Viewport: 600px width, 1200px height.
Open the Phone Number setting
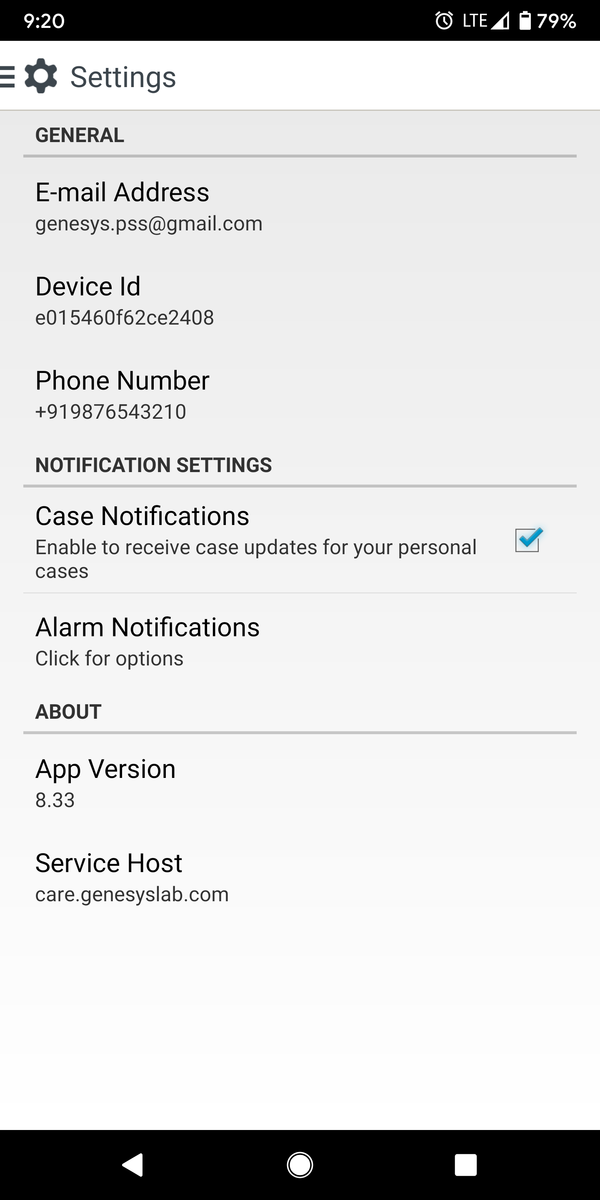pos(300,394)
